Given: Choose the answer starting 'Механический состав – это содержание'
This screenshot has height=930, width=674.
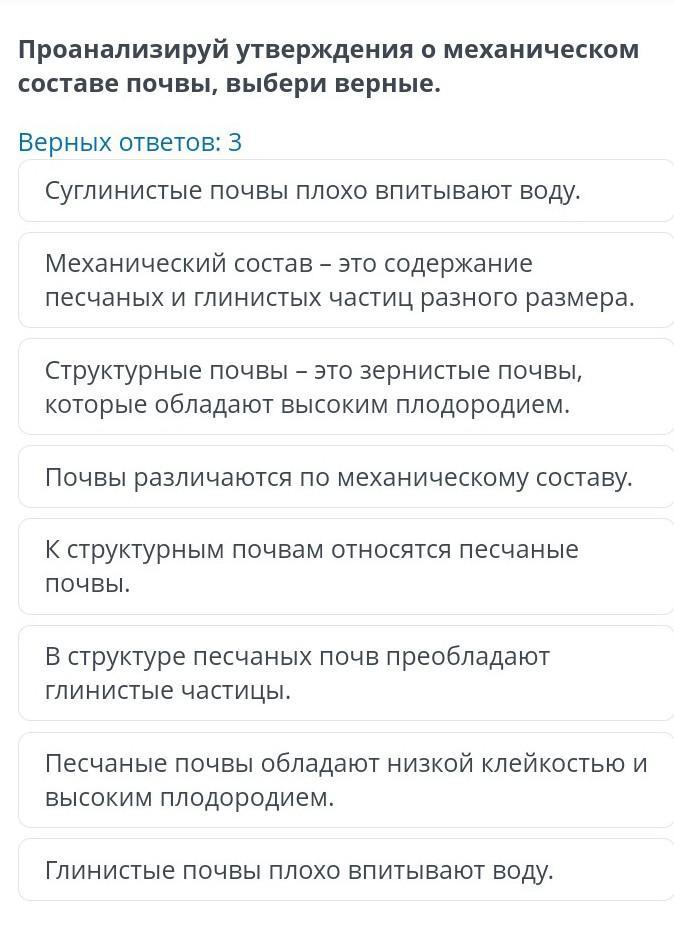Looking at the screenshot, I should 346,280.
